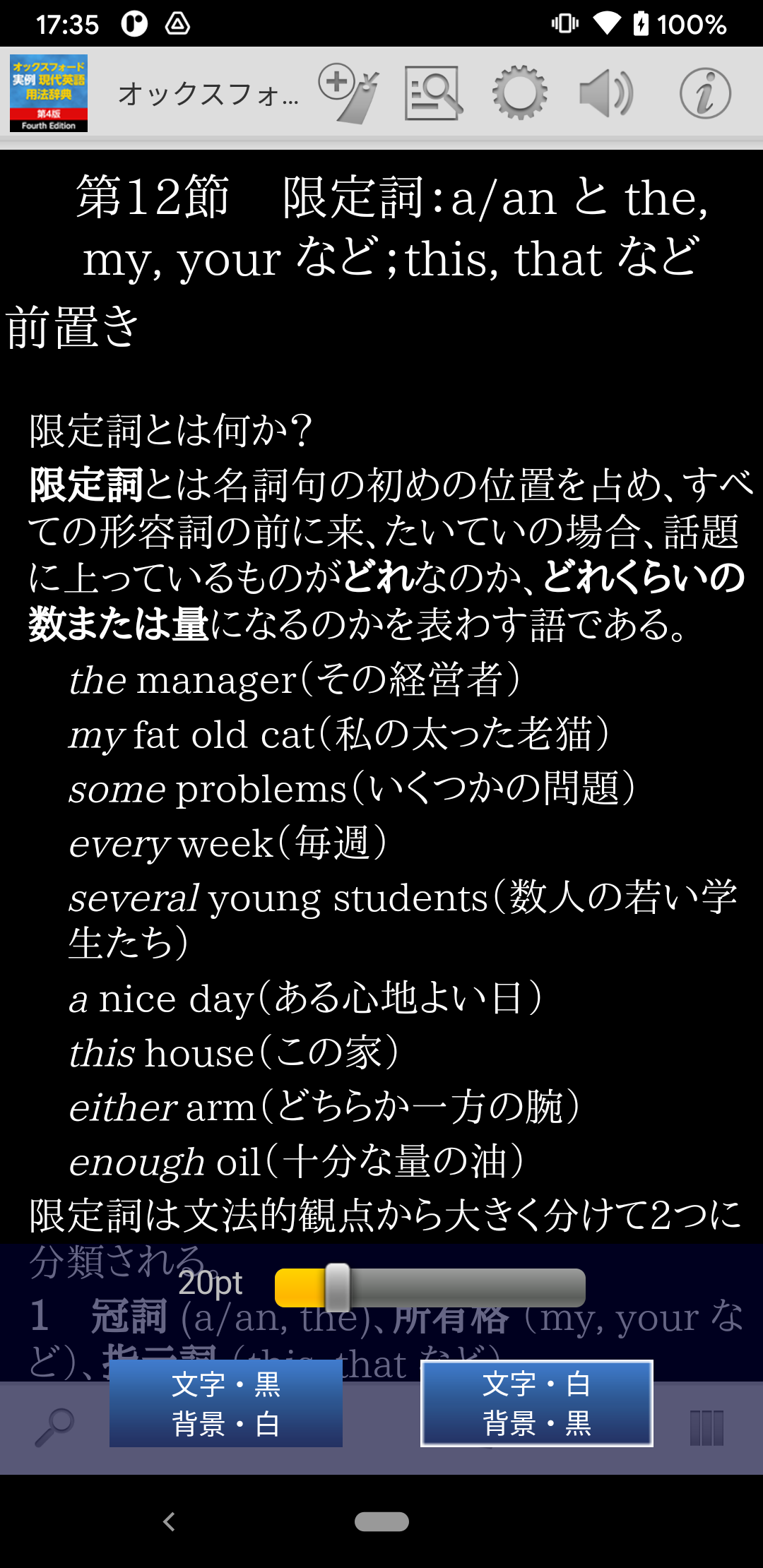This screenshot has width=763, height=1568.
Task: Tap the books icon at bottom right
Action: tap(706, 1427)
